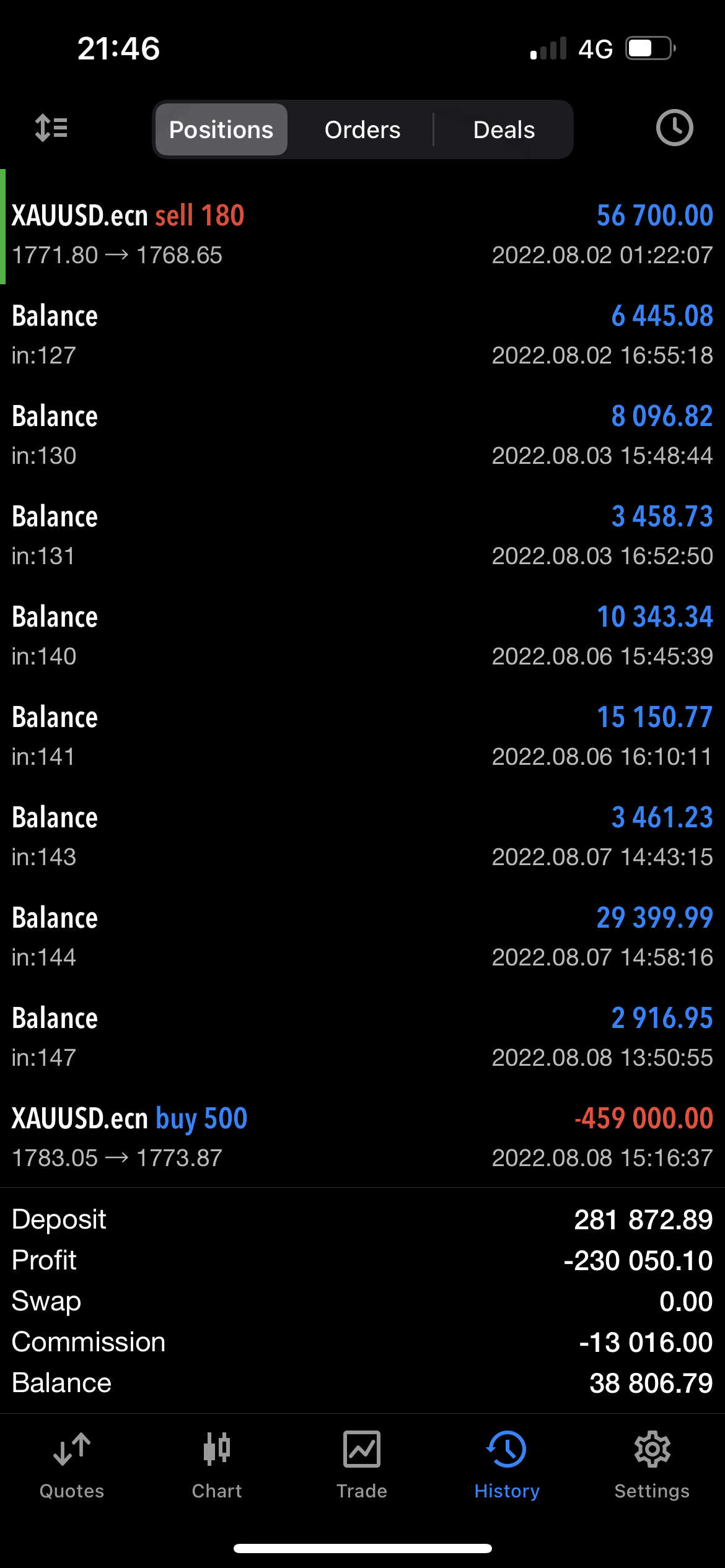The image size is (725, 1568).
Task: Open the time period clock icon
Action: (674, 128)
